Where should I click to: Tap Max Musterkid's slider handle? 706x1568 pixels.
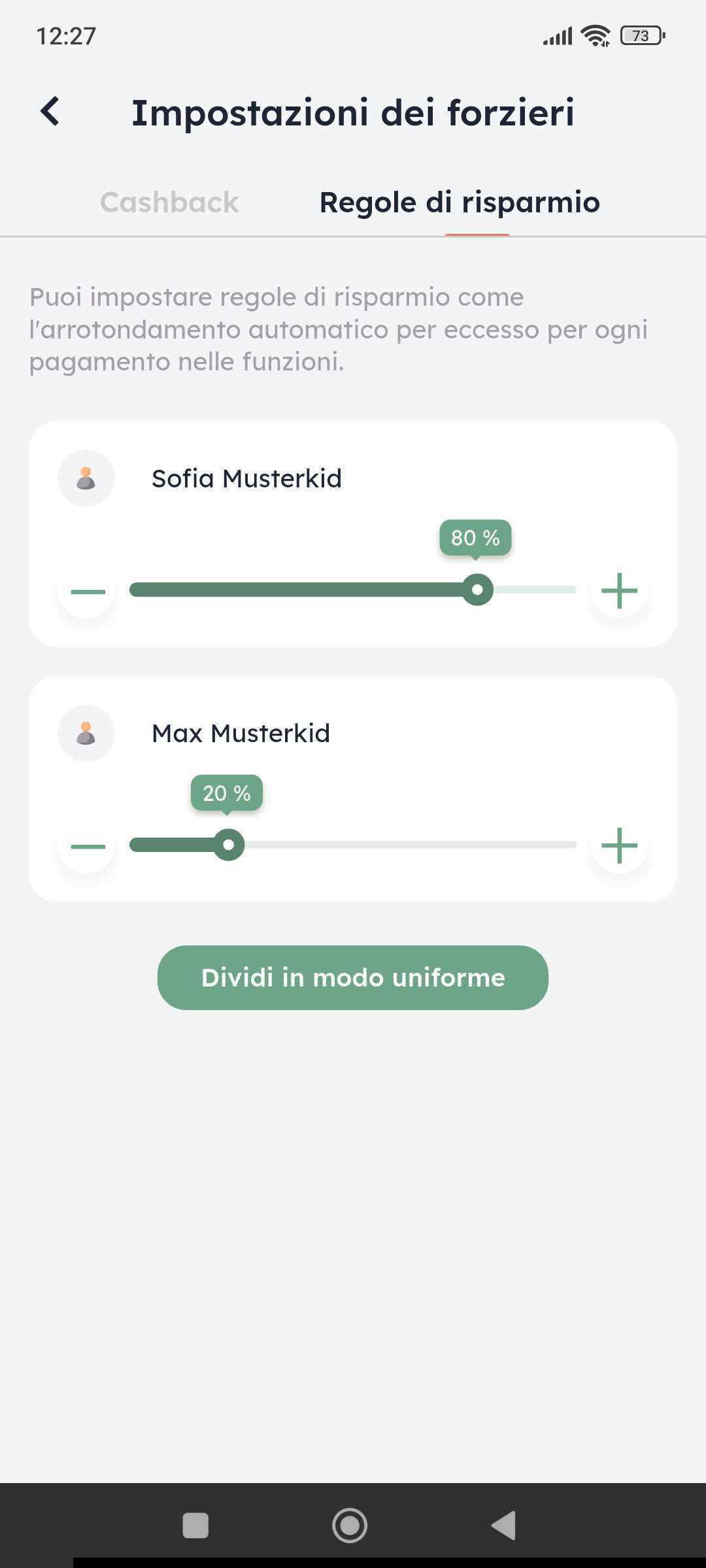click(228, 845)
